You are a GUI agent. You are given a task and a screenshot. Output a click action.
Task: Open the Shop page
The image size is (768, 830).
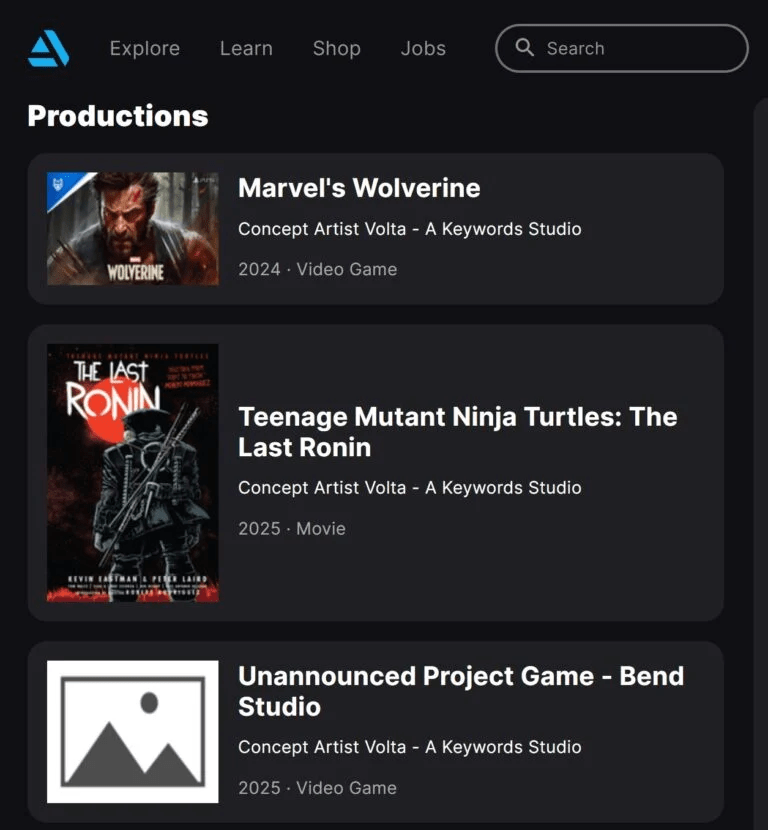tap(336, 48)
